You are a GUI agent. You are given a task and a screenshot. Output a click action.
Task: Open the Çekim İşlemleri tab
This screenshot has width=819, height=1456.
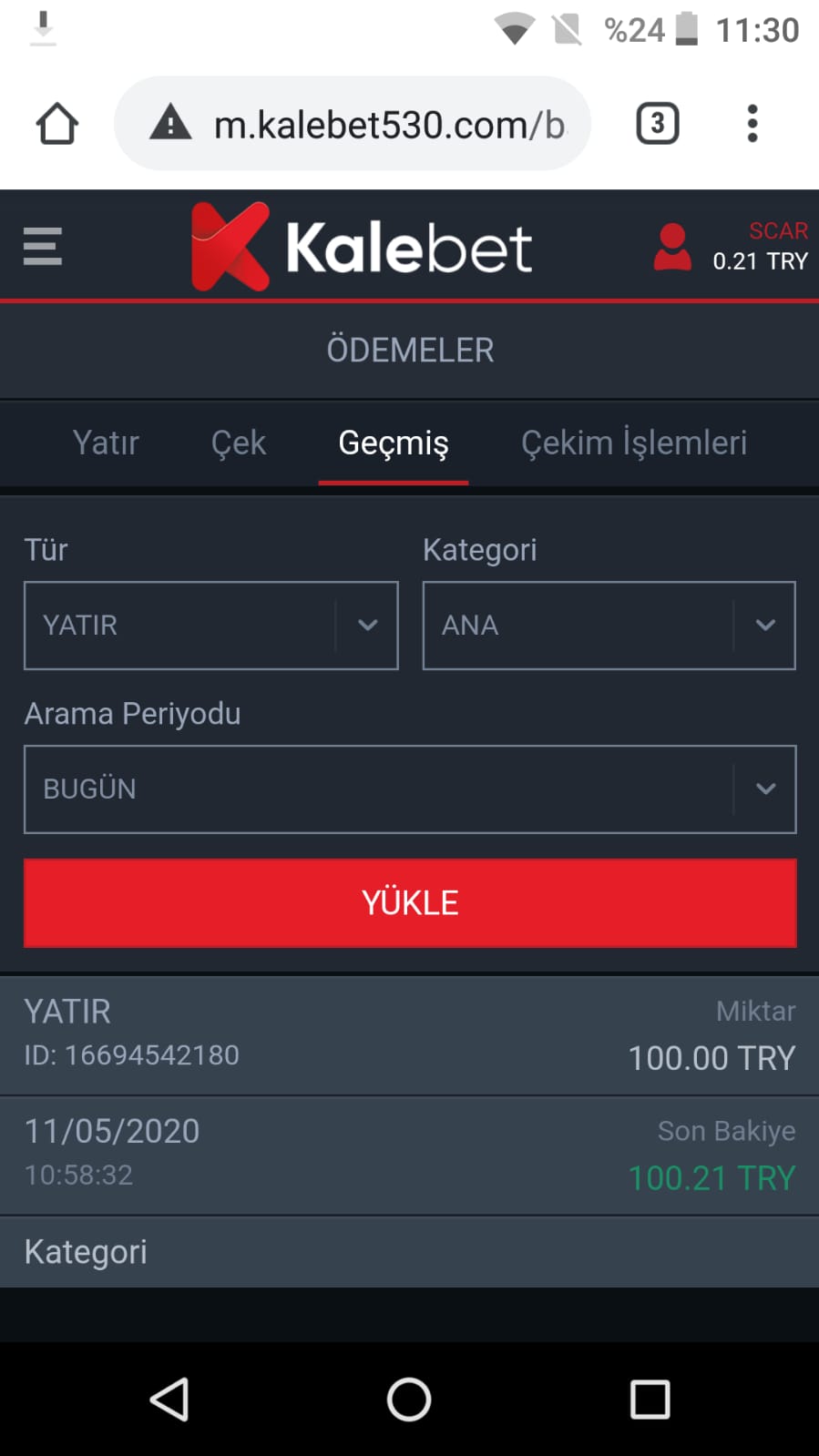pos(634,443)
